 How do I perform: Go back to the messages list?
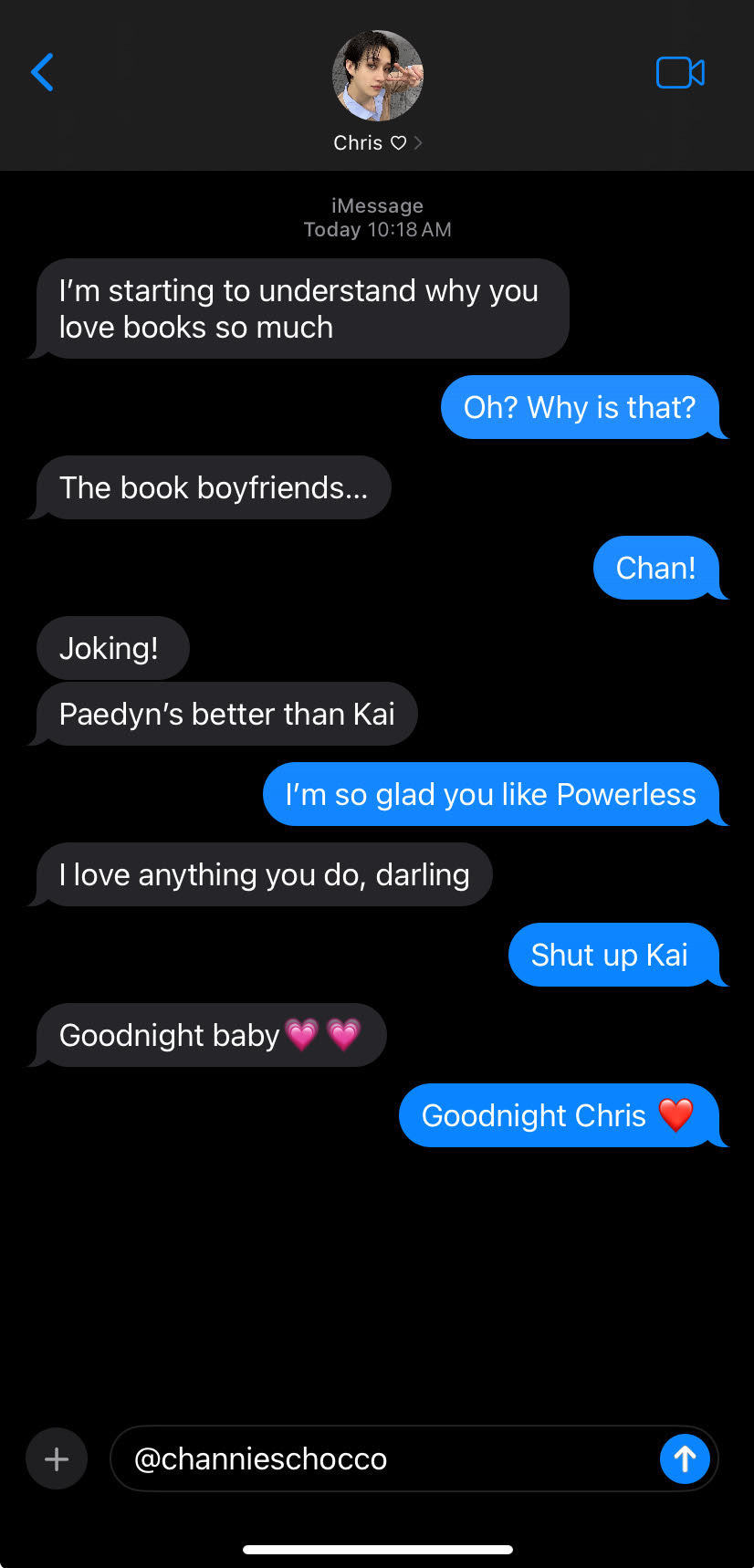(x=42, y=73)
